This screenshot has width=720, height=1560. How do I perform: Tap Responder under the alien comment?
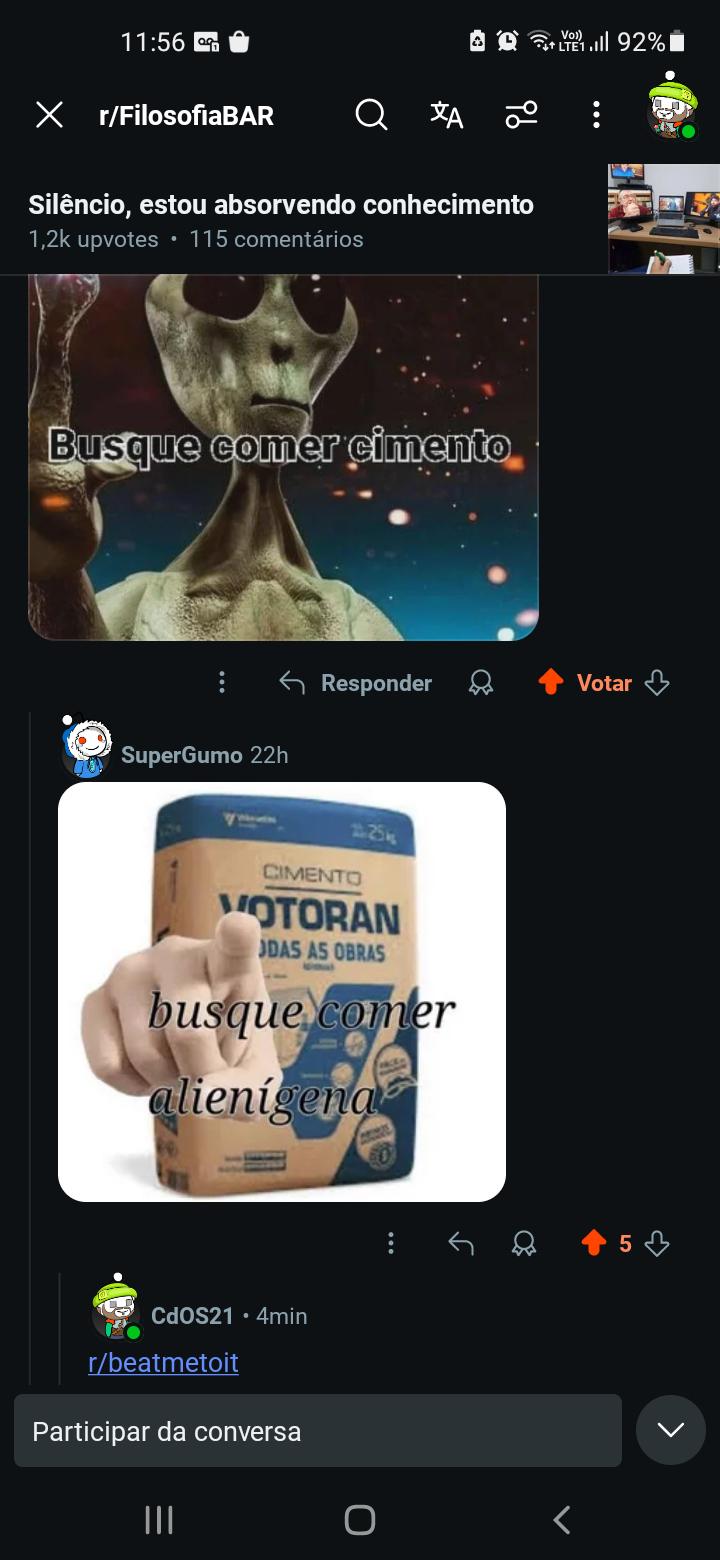point(355,683)
